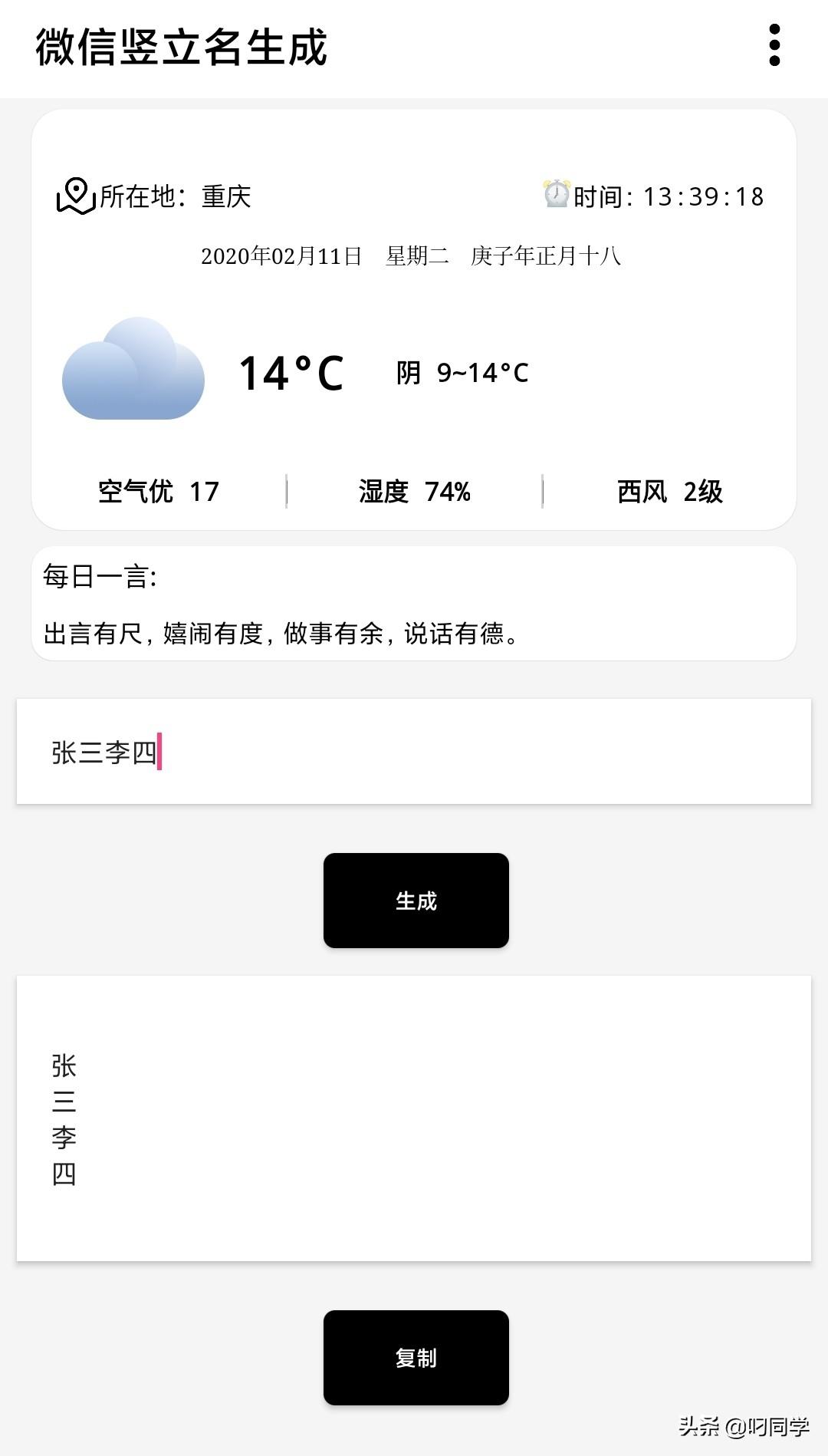Tap the 生成 button
Viewport: 828px width, 1456px height.
point(416,901)
